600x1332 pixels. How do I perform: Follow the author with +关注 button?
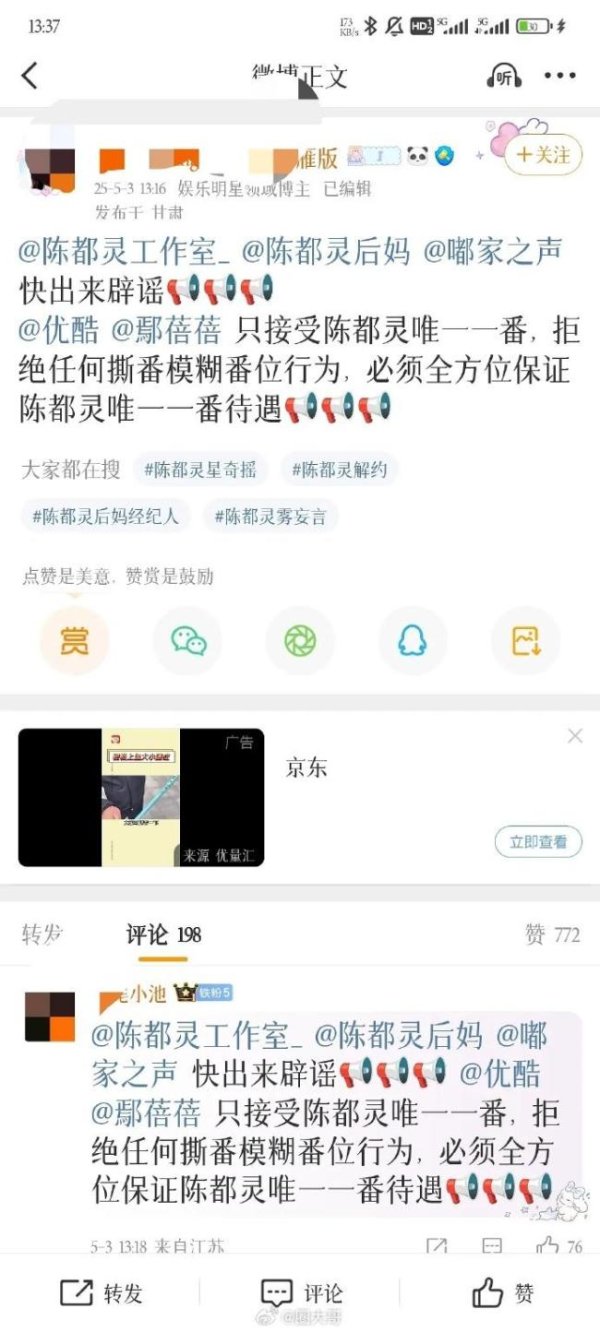(x=542, y=155)
